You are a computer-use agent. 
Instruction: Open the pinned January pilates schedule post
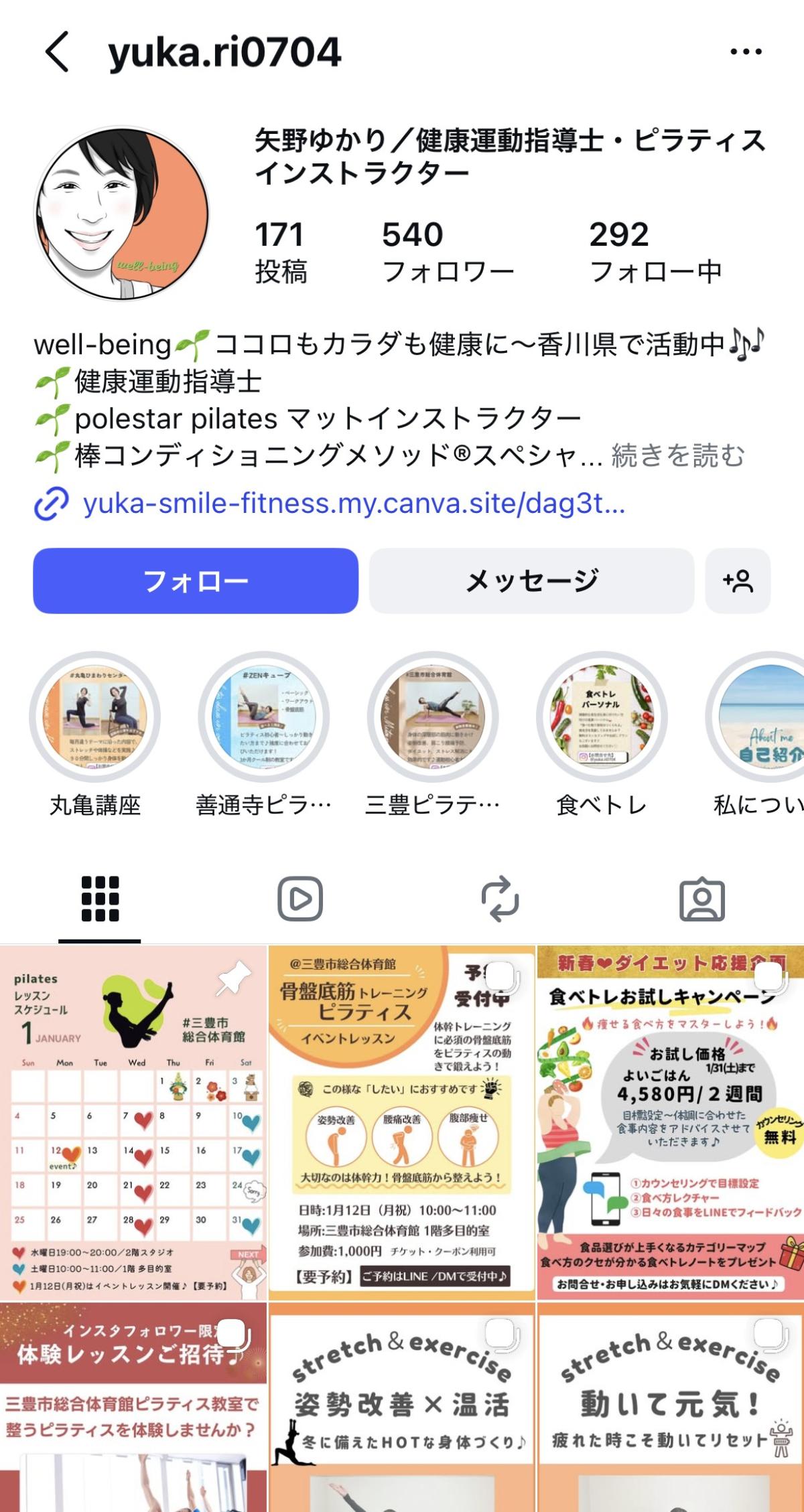[133, 1122]
